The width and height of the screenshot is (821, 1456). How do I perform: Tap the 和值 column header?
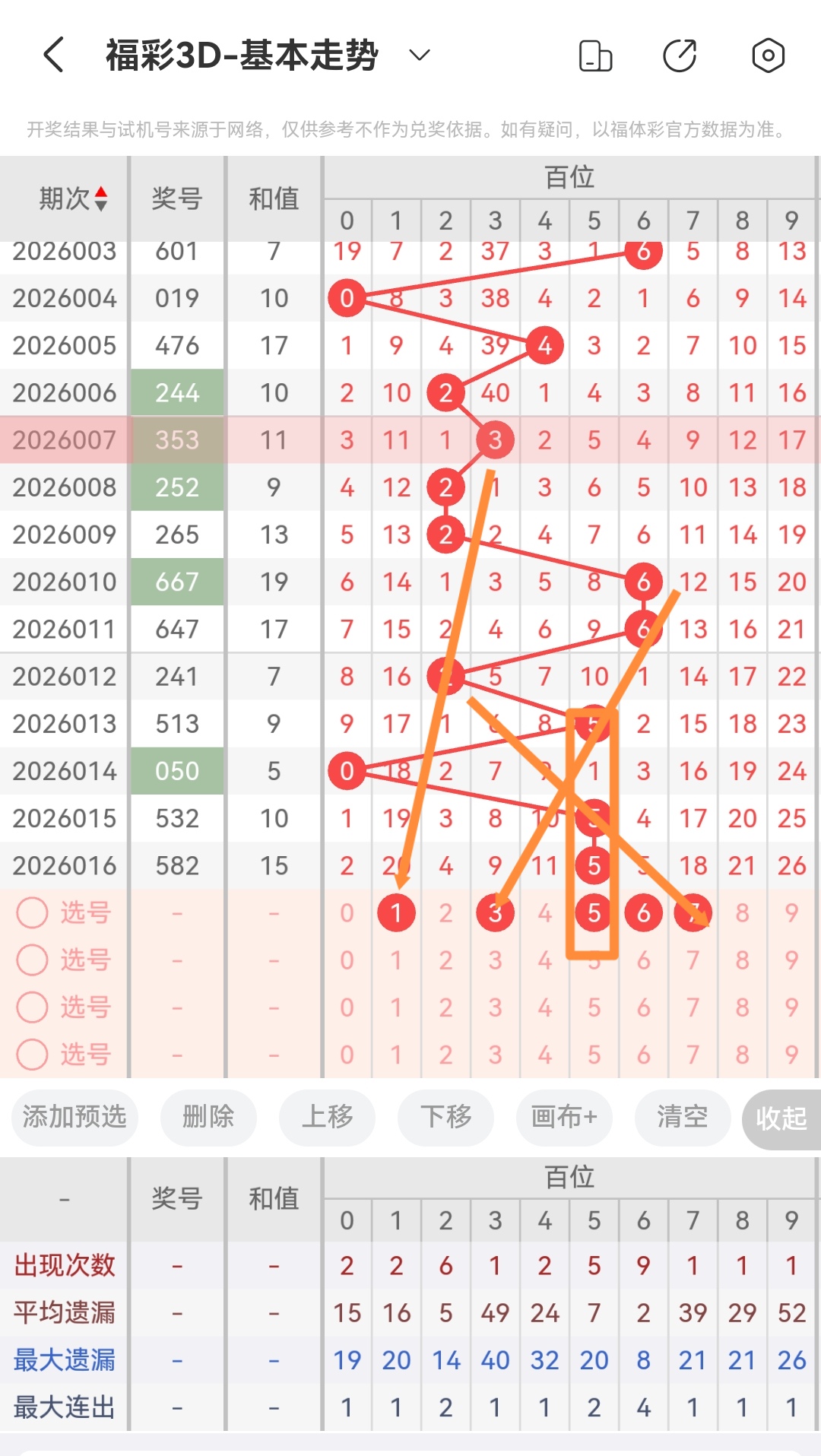274,198
